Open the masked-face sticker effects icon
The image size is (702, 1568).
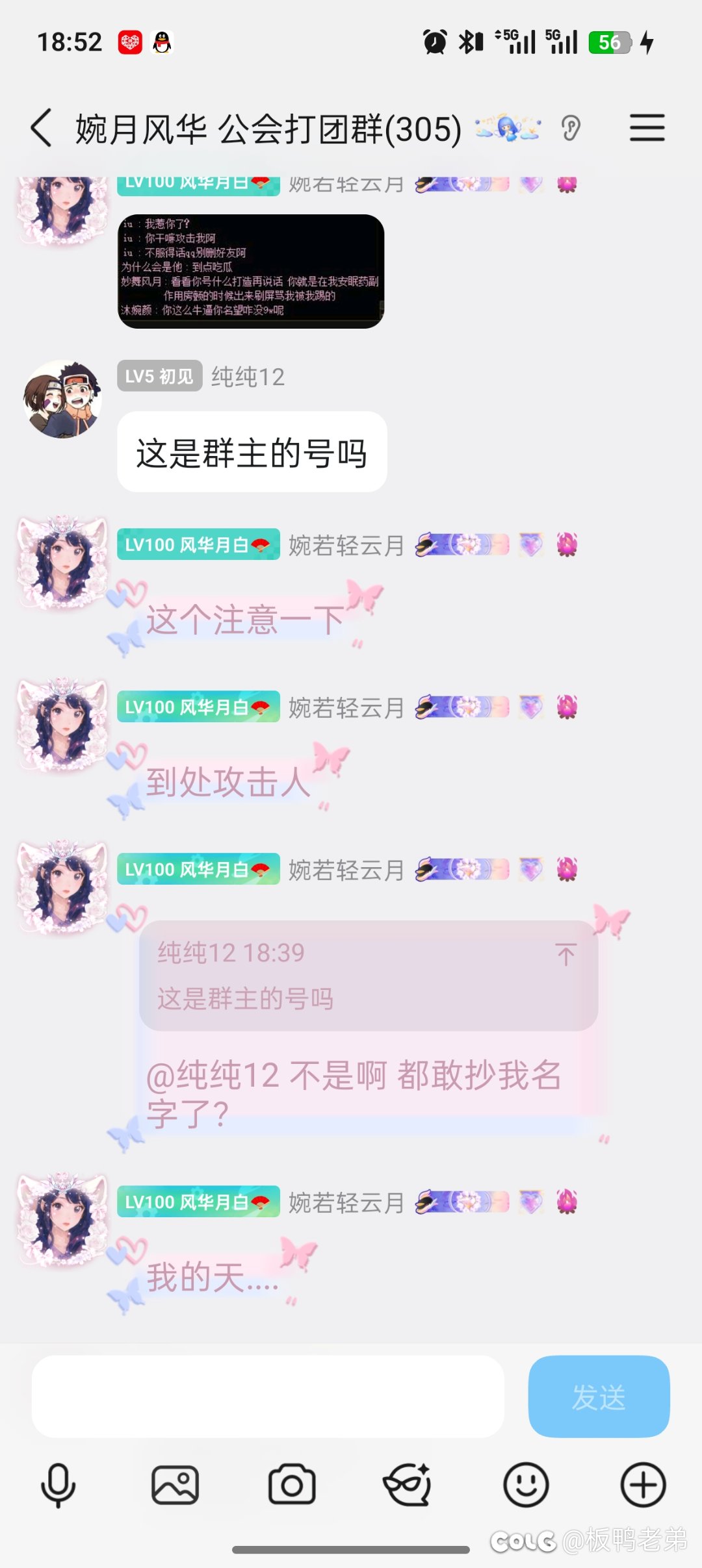pos(408,1485)
